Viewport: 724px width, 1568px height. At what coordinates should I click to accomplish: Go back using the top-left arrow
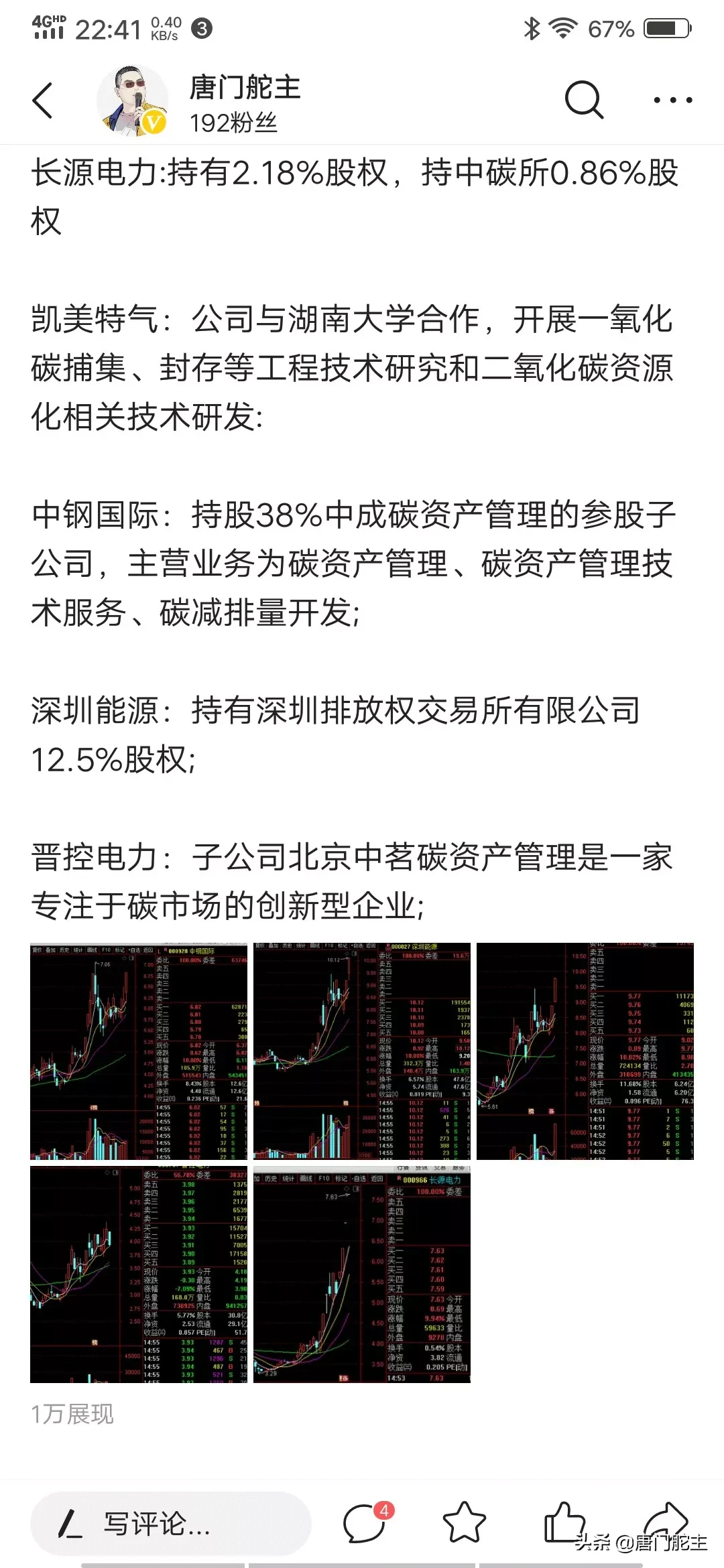(x=42, y=101)
